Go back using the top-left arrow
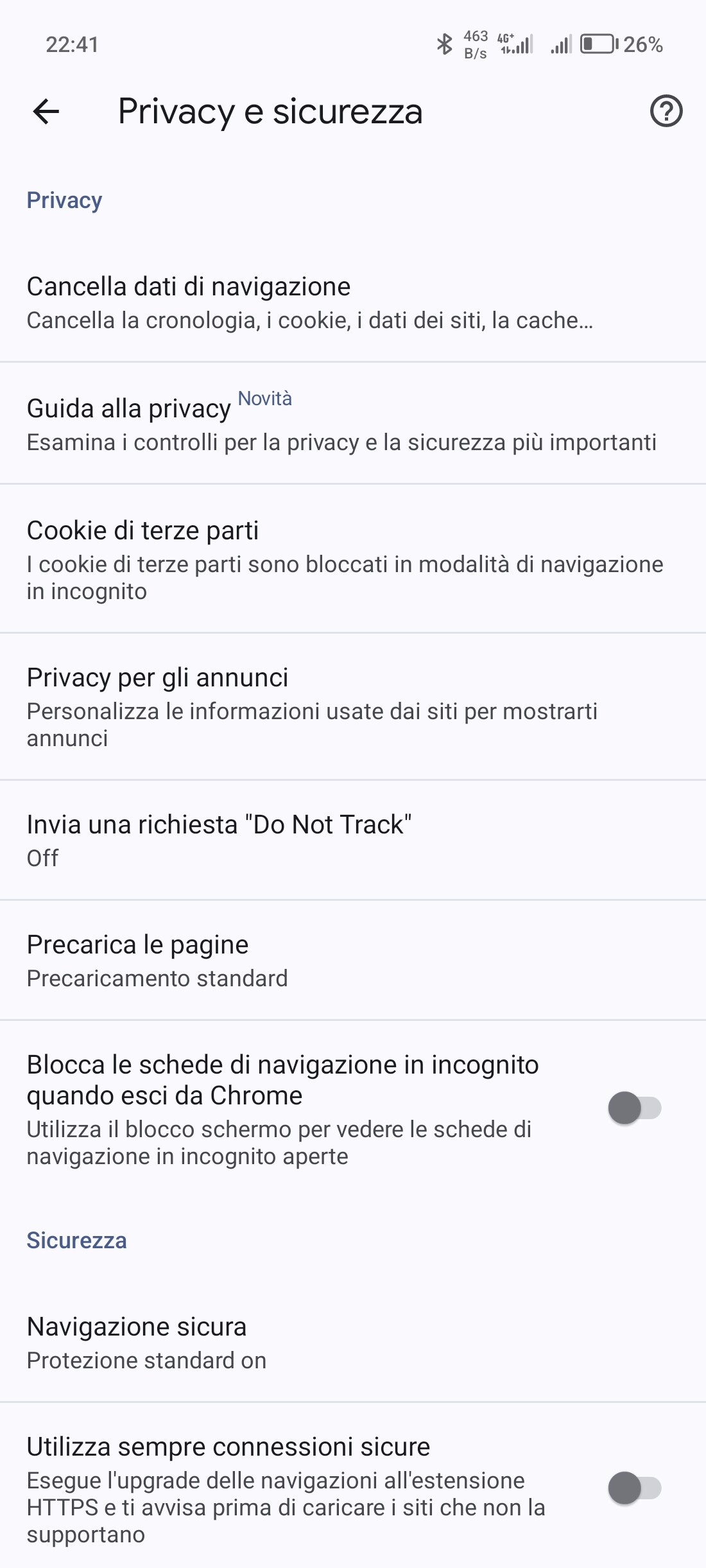This screenshot has width=706, height=1568. pyautogui.click(x=46, y=112)
